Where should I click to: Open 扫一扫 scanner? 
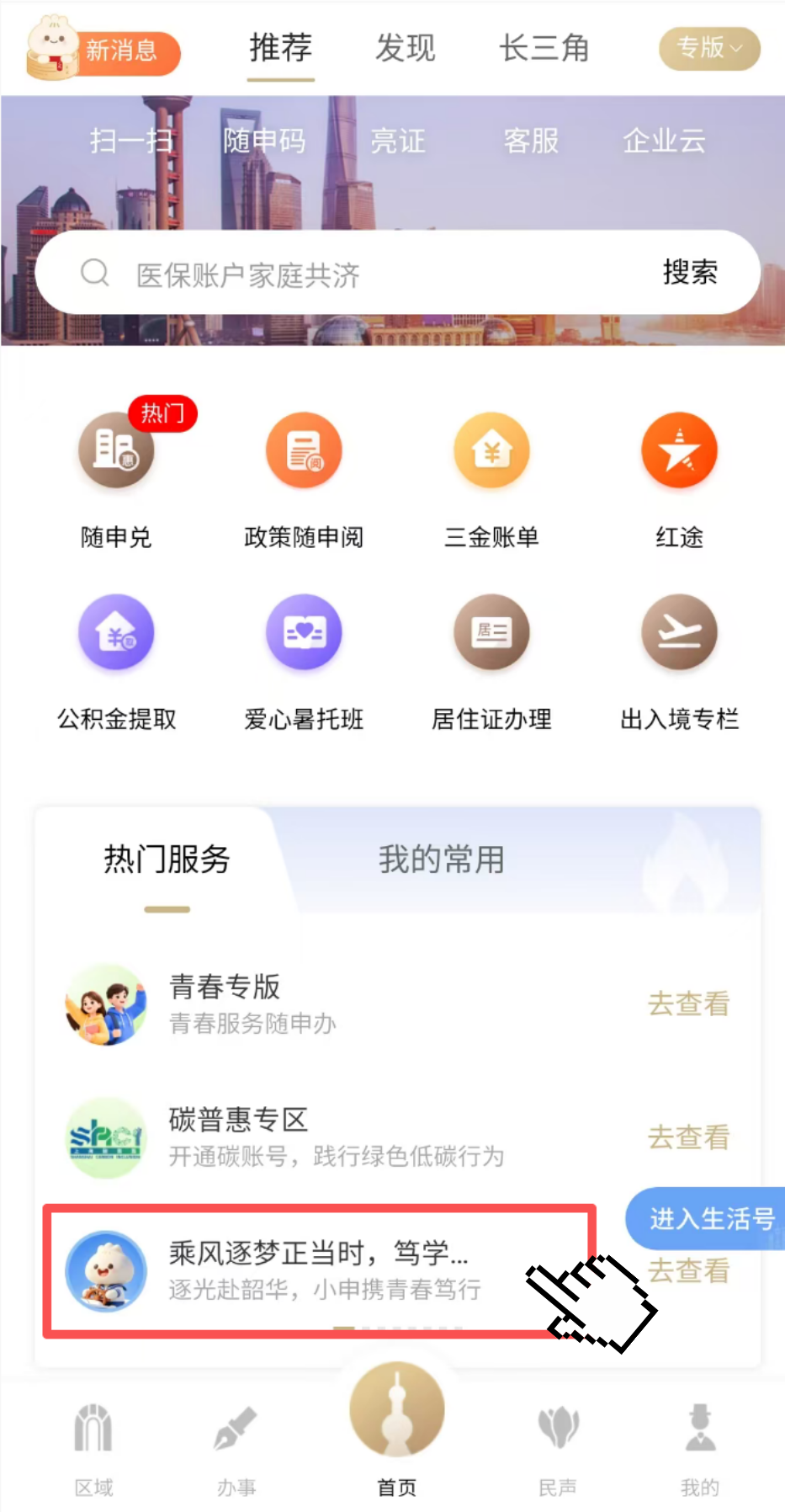click(x=131, y=141)
